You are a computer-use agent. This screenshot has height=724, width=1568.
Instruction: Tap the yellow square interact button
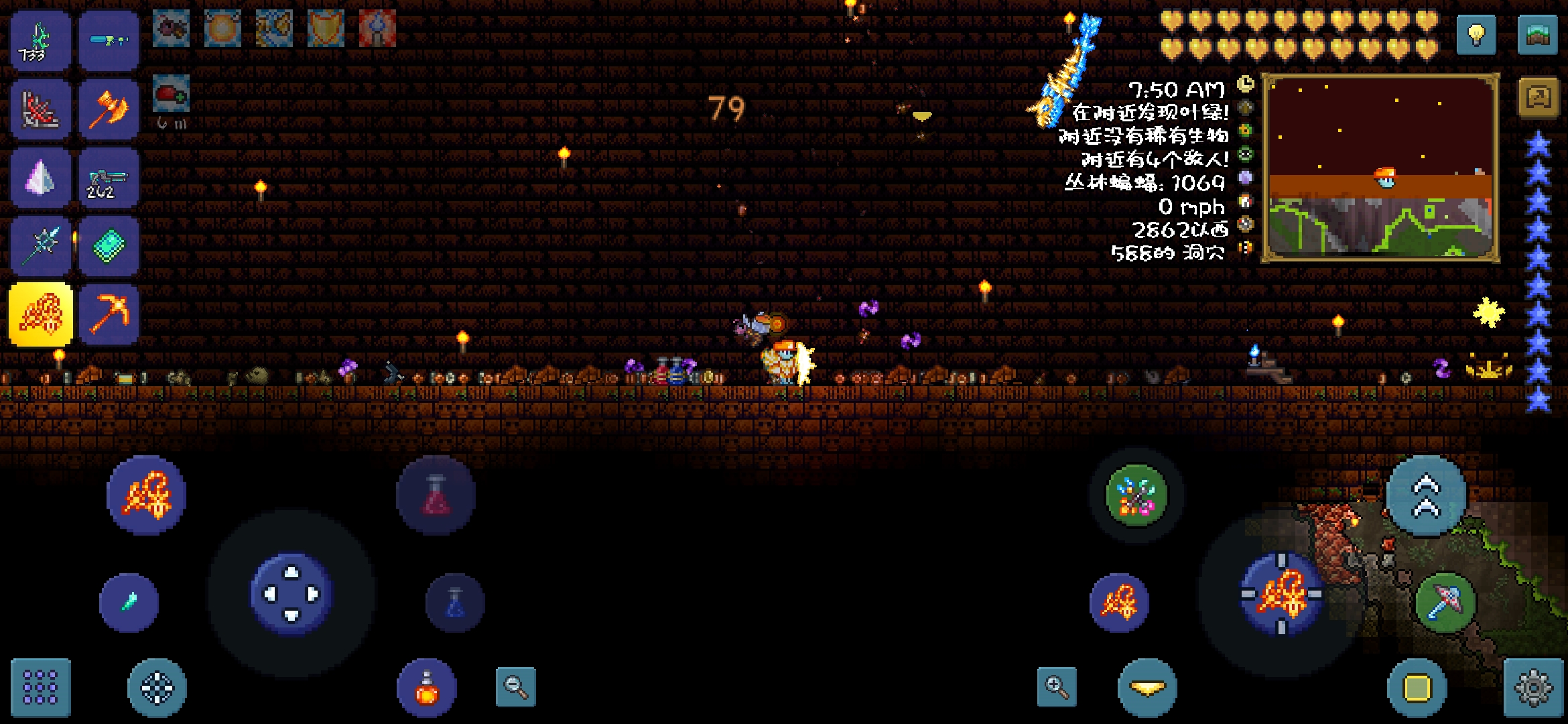point(1416,688)
